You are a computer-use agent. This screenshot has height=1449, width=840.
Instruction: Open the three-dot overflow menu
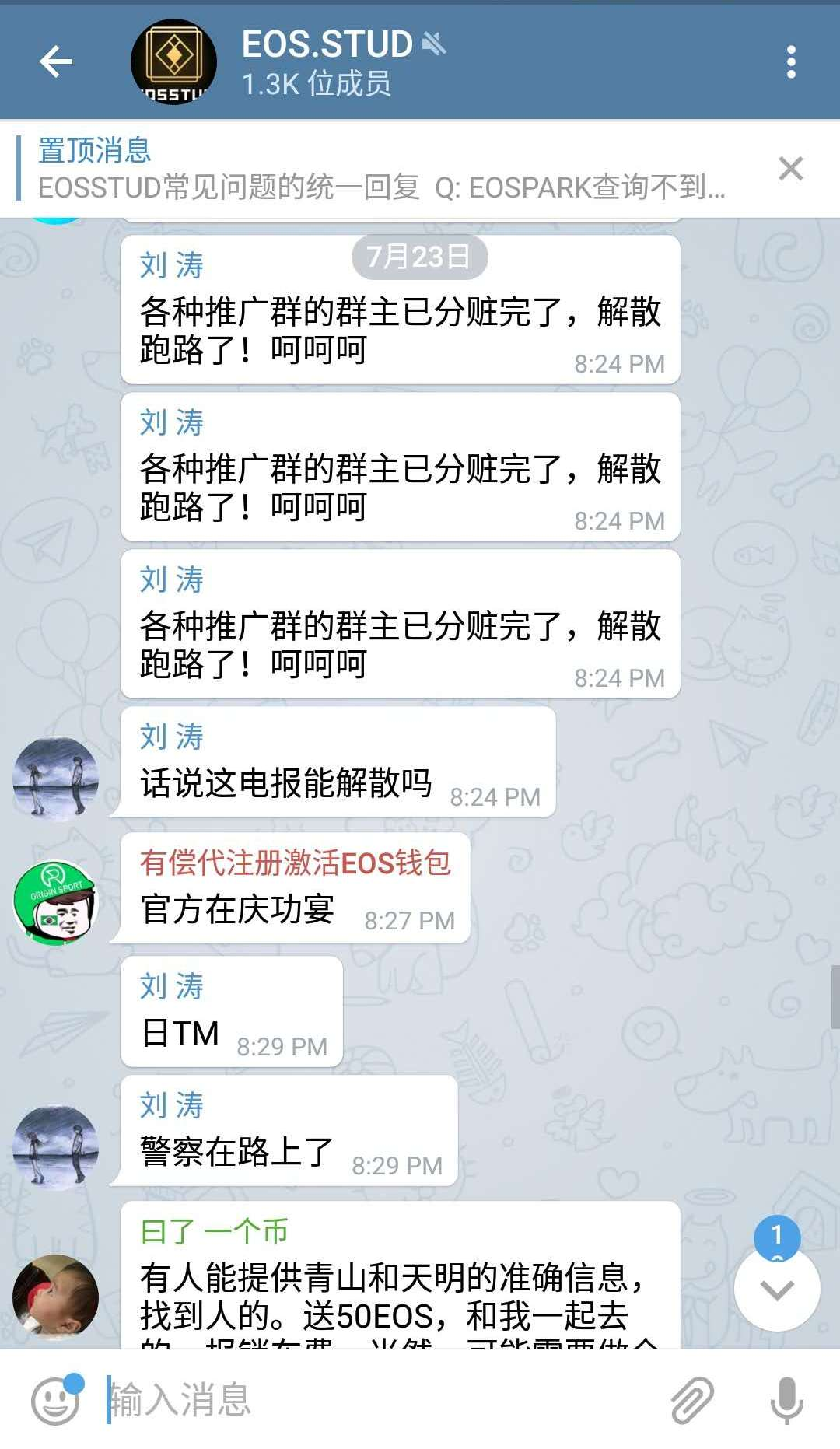791,61
